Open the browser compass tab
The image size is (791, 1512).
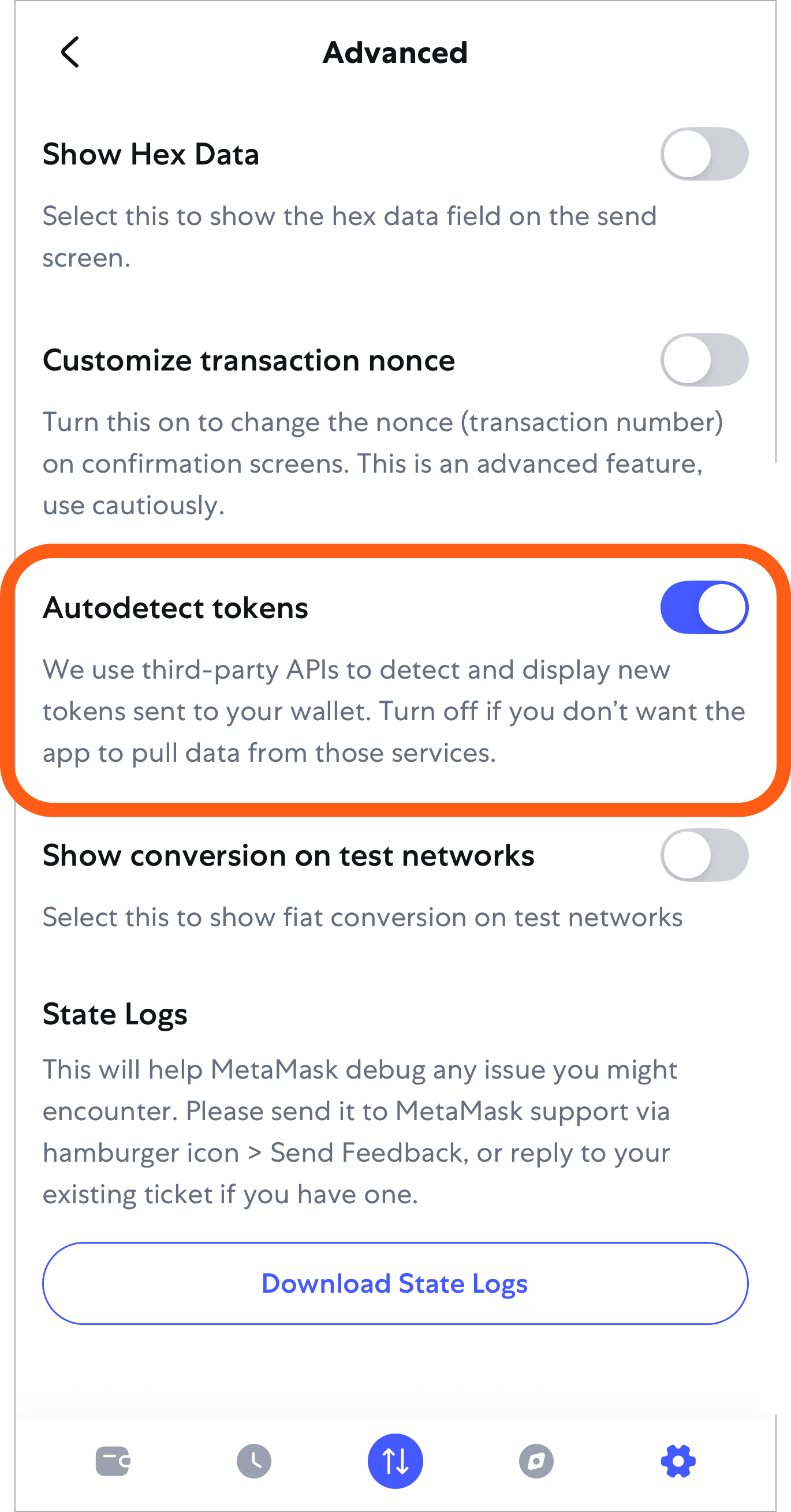[536, 1460]
